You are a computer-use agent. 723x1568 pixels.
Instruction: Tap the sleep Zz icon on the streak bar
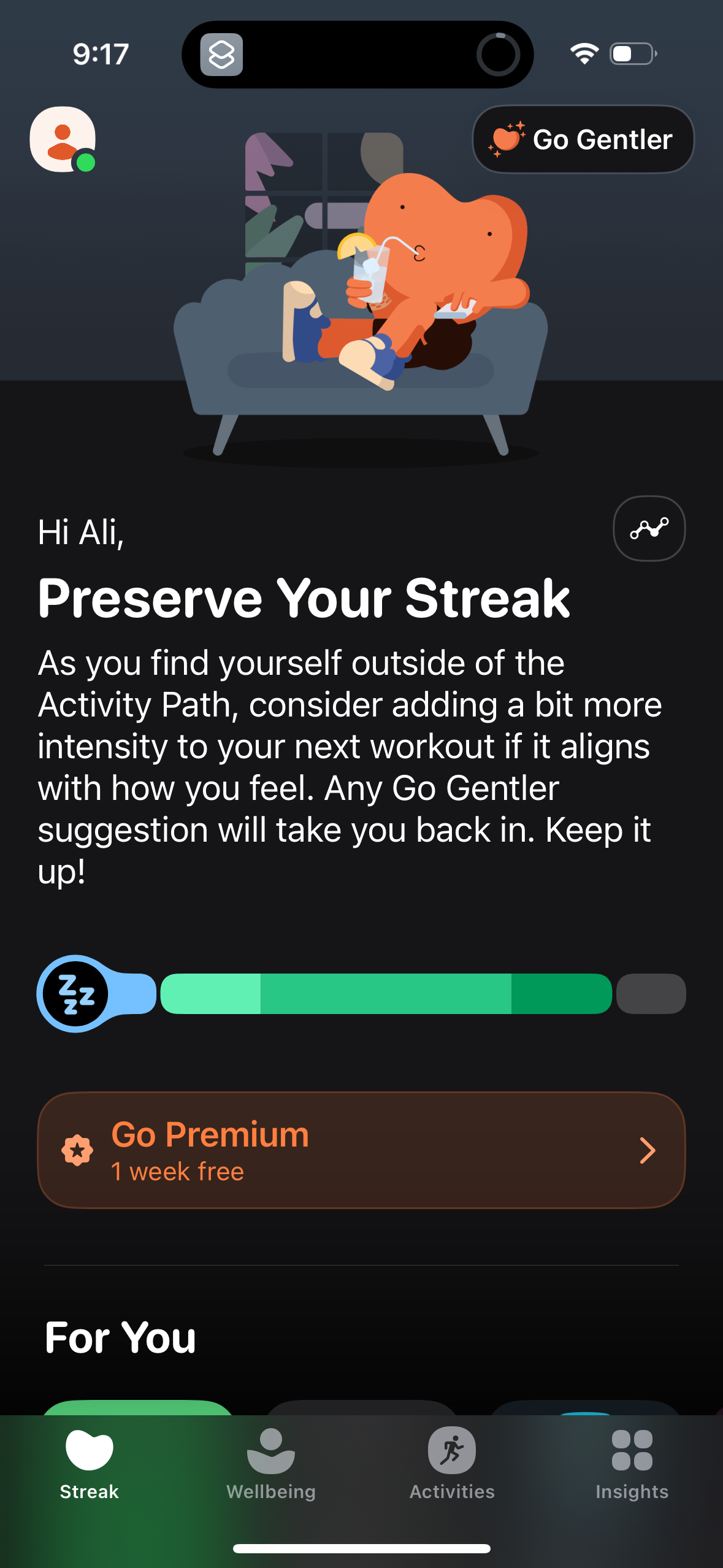(76, 993)
